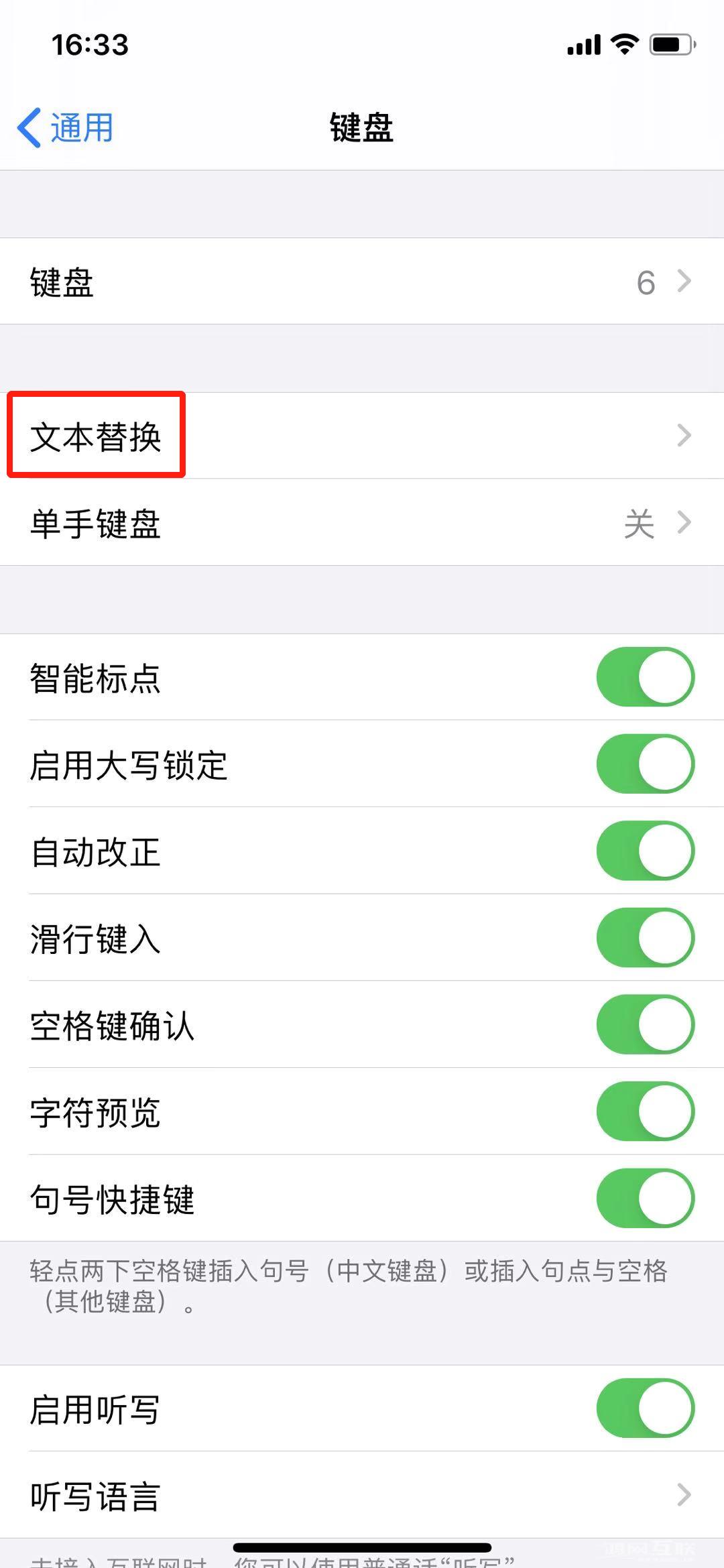Open 键盘 list showing 6 keyboards
The height and width of the screenshot is (1568, 724).
pyautogui.click(x=362, y=282)
